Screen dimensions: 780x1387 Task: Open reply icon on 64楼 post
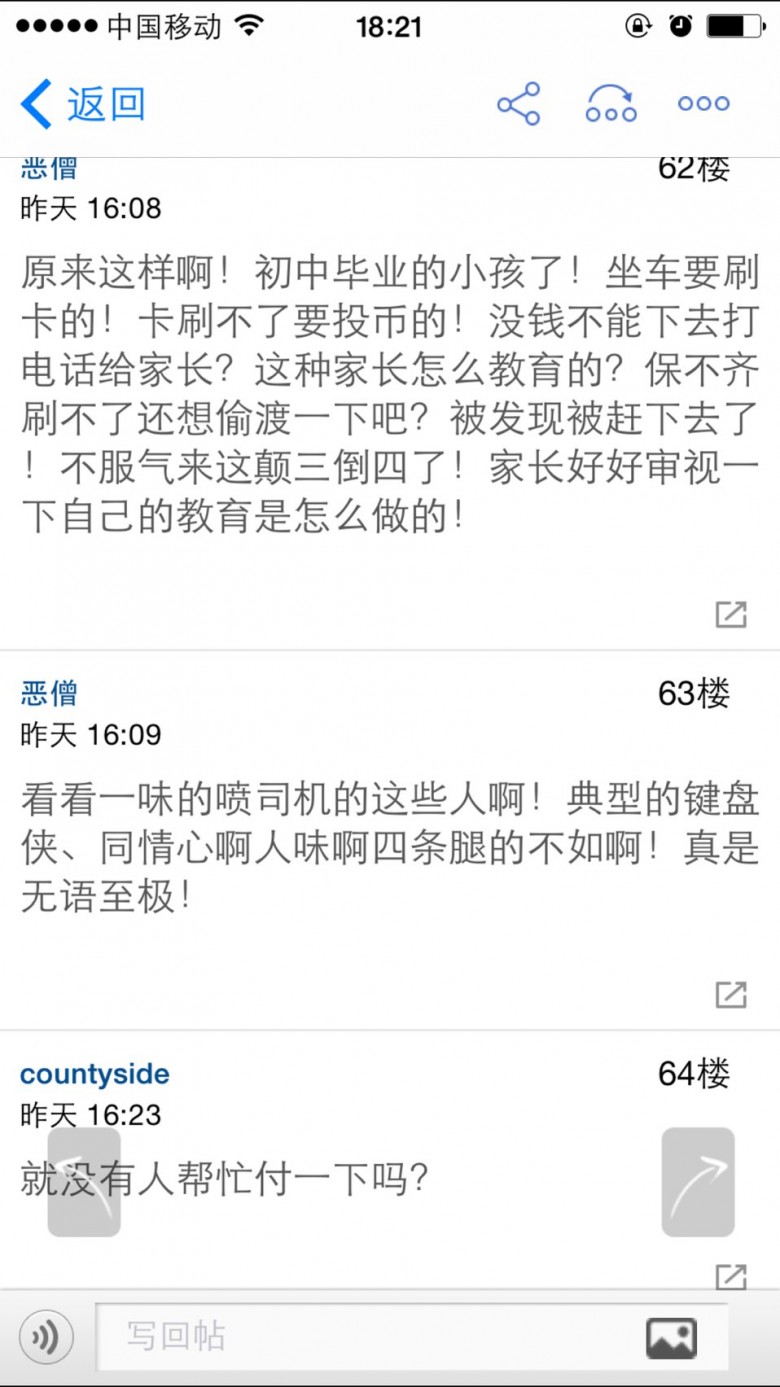coord(731,1276)
